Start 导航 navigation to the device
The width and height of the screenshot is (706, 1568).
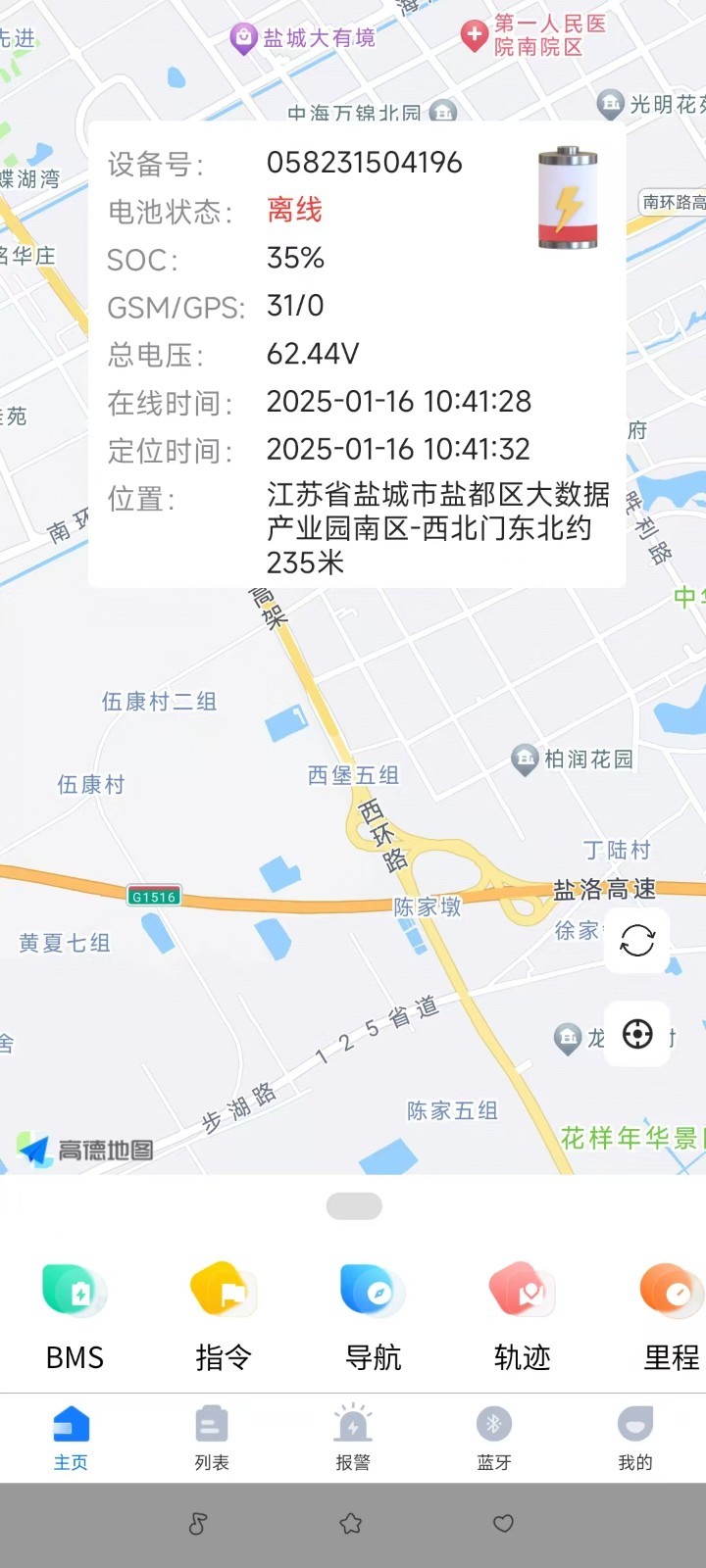pyautogui.click(x=373, y=1315)
